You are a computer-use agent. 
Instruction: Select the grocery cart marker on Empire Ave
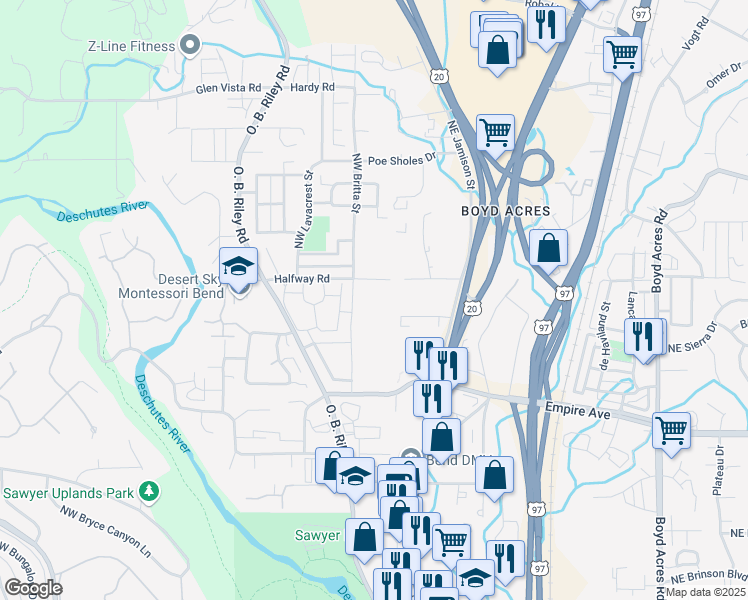pos(671,432)
